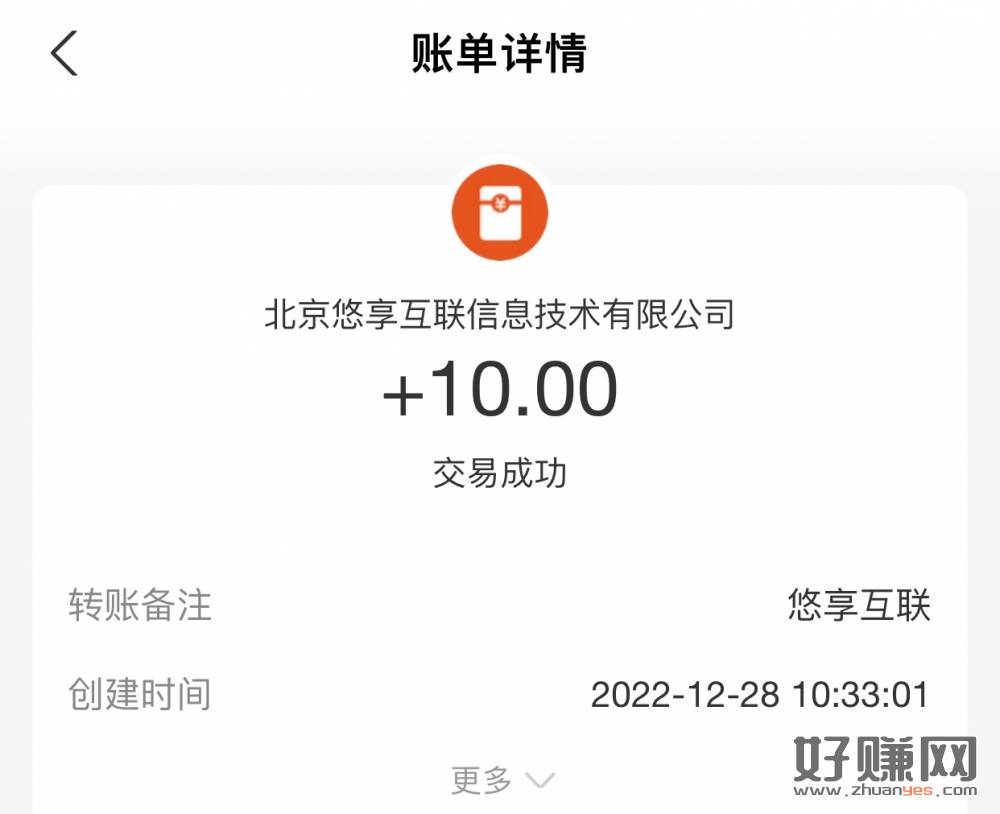Viewport: 1000px width, 814px height.
Task: Expand the 更多 details section
Action: pos(501,780)
